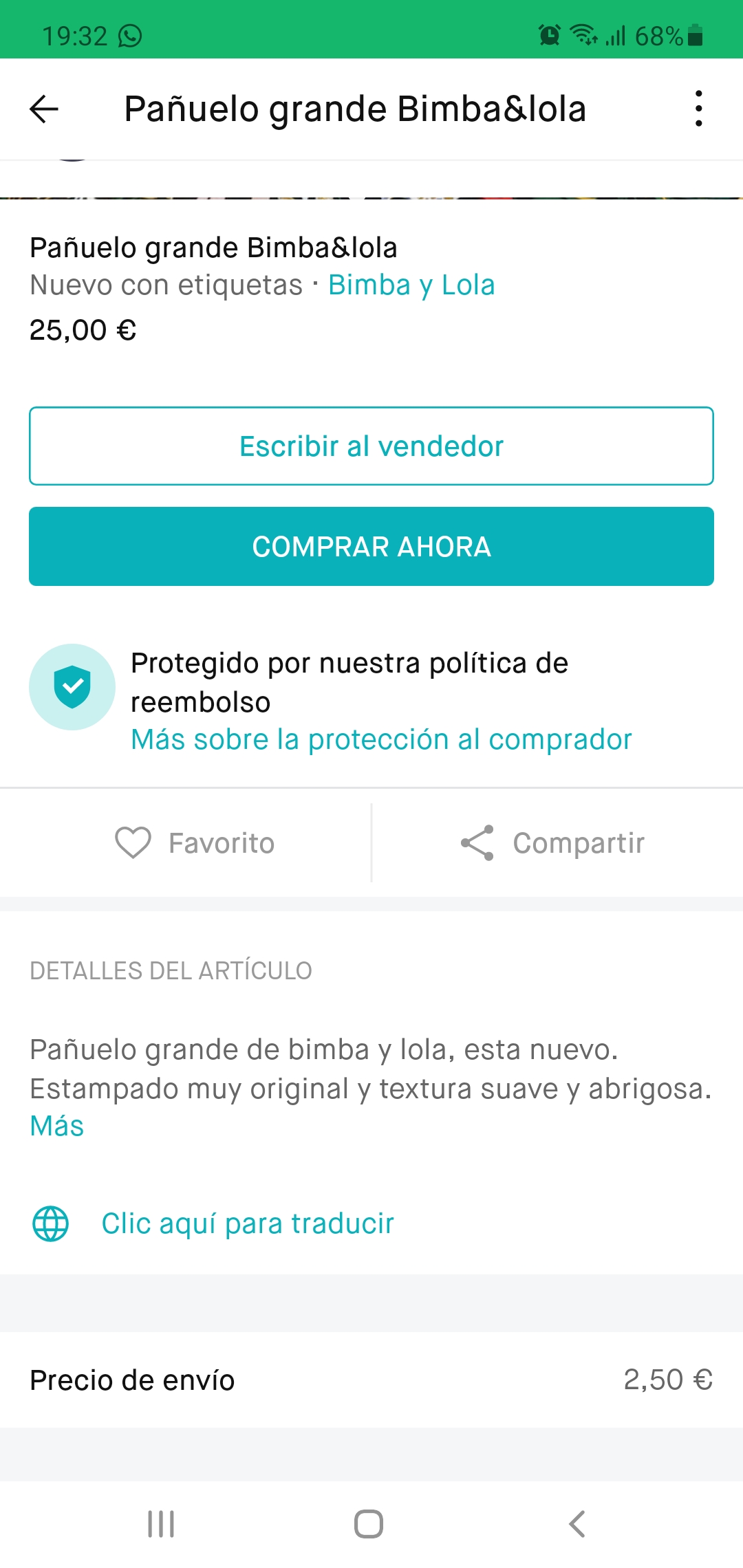Go back using the top arrow

pyautogui.click(x=44, y=109)
